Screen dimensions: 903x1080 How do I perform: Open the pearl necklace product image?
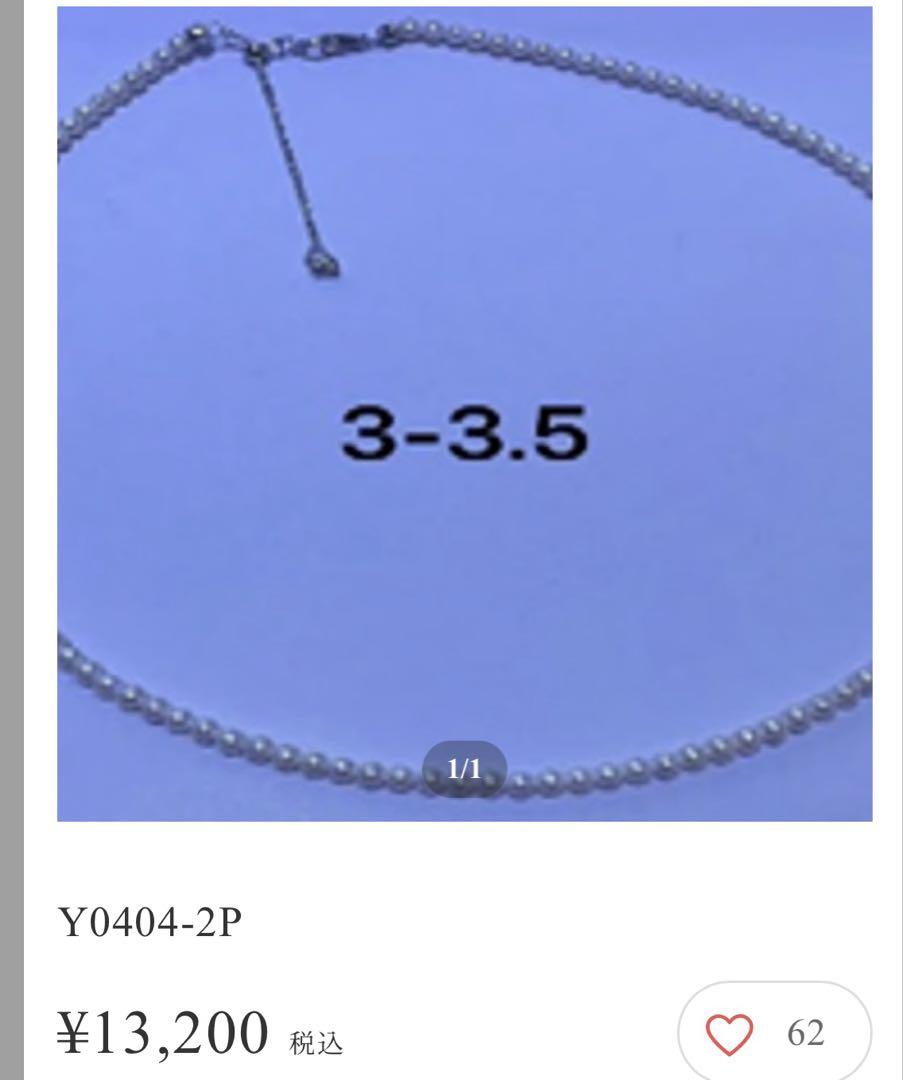tap(464, 413)
